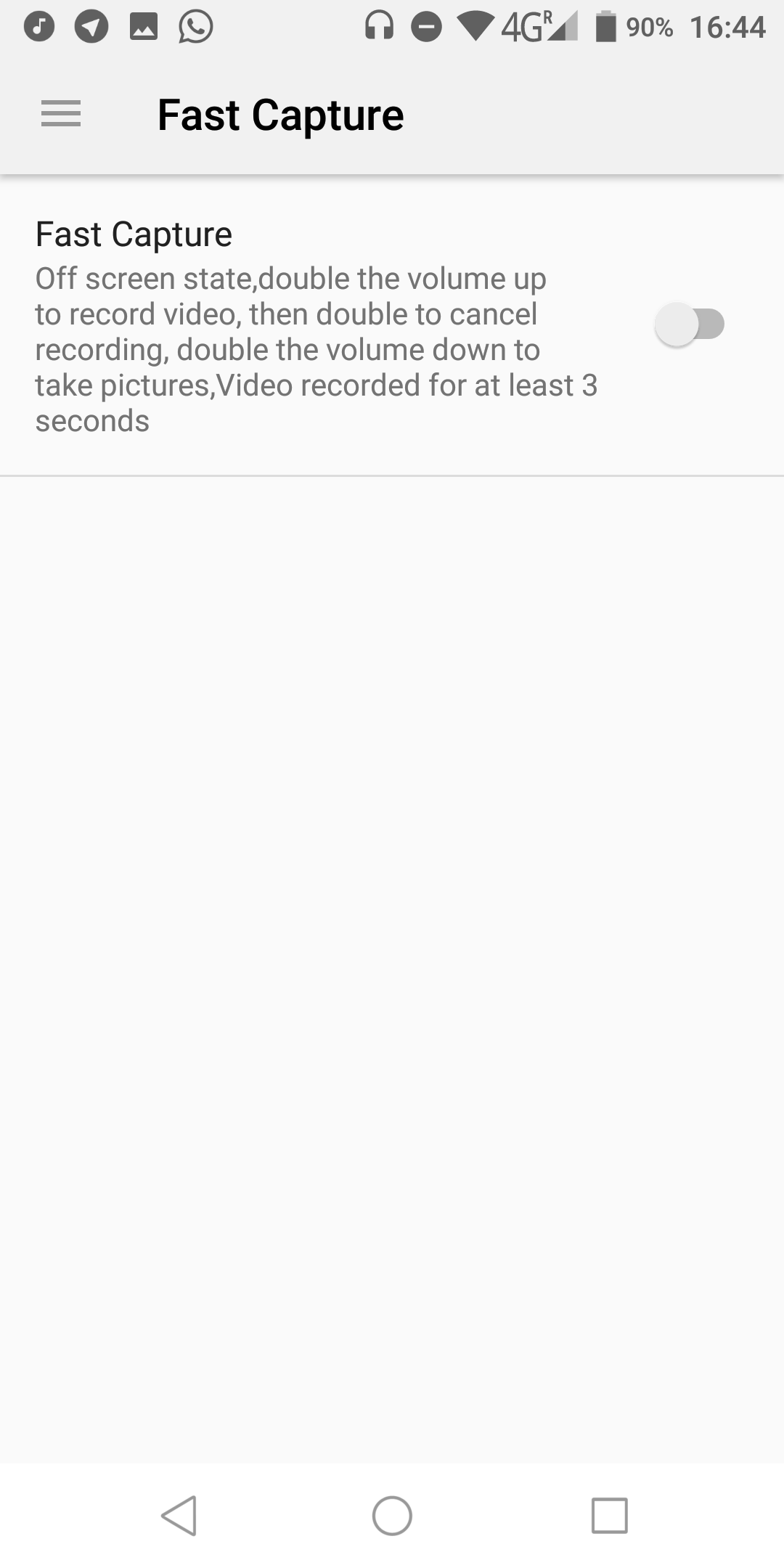
Task: Go back using the navigation bar
Action: point(179,1515)
